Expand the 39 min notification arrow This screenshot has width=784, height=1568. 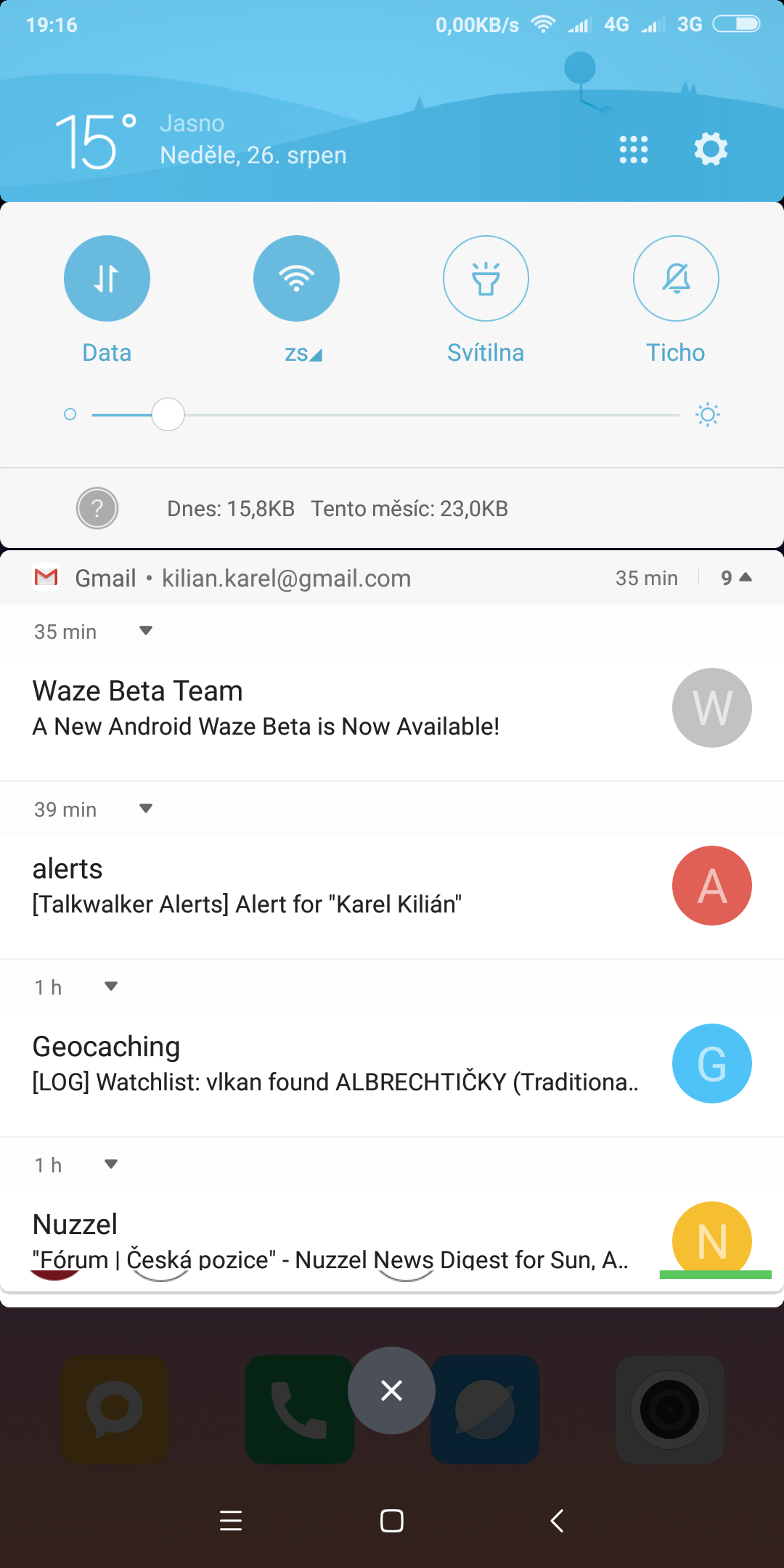point(146,809)
